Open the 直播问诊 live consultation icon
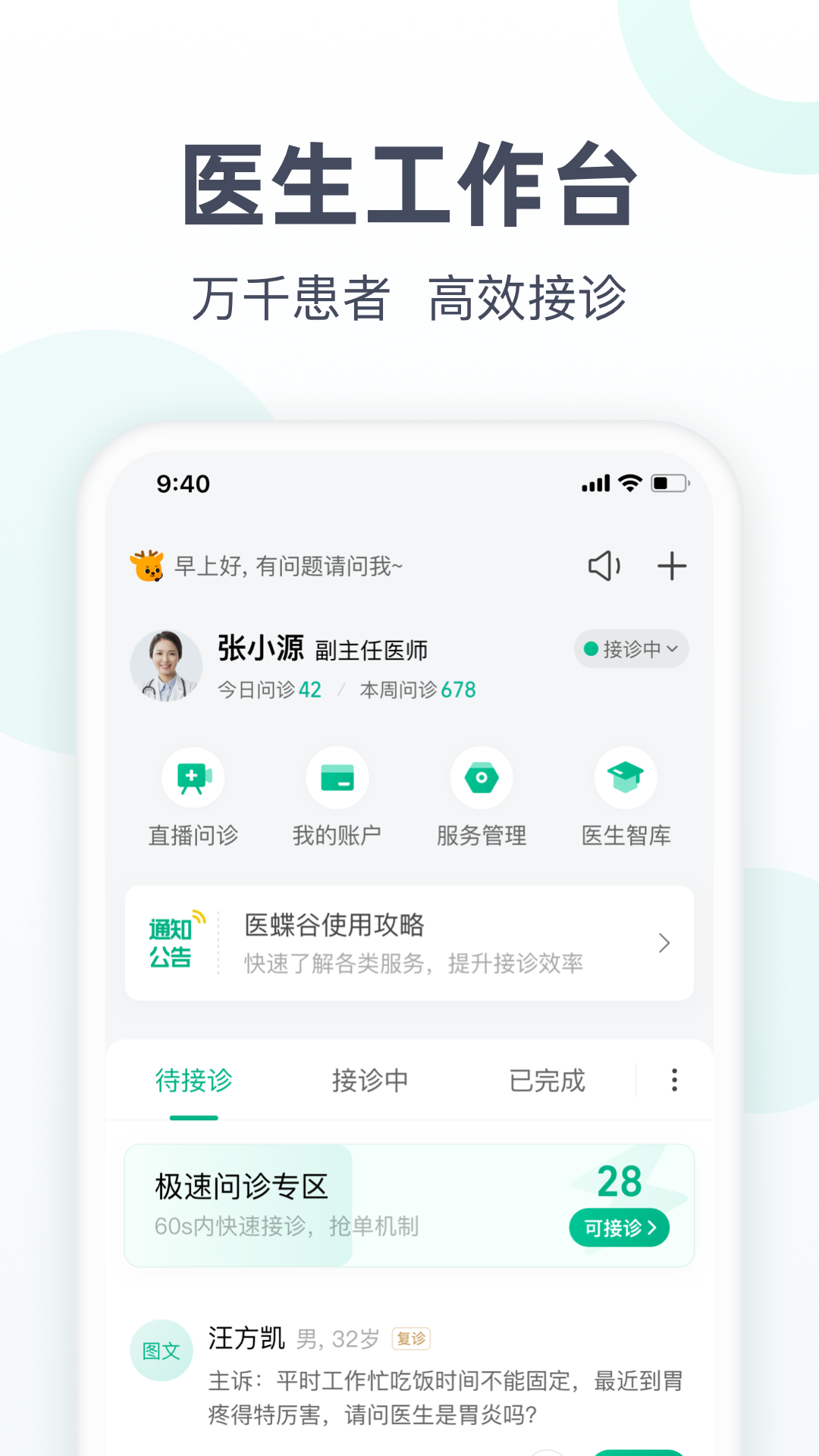The width and height of the screenshot is (819, 1456). pos(192,777)
